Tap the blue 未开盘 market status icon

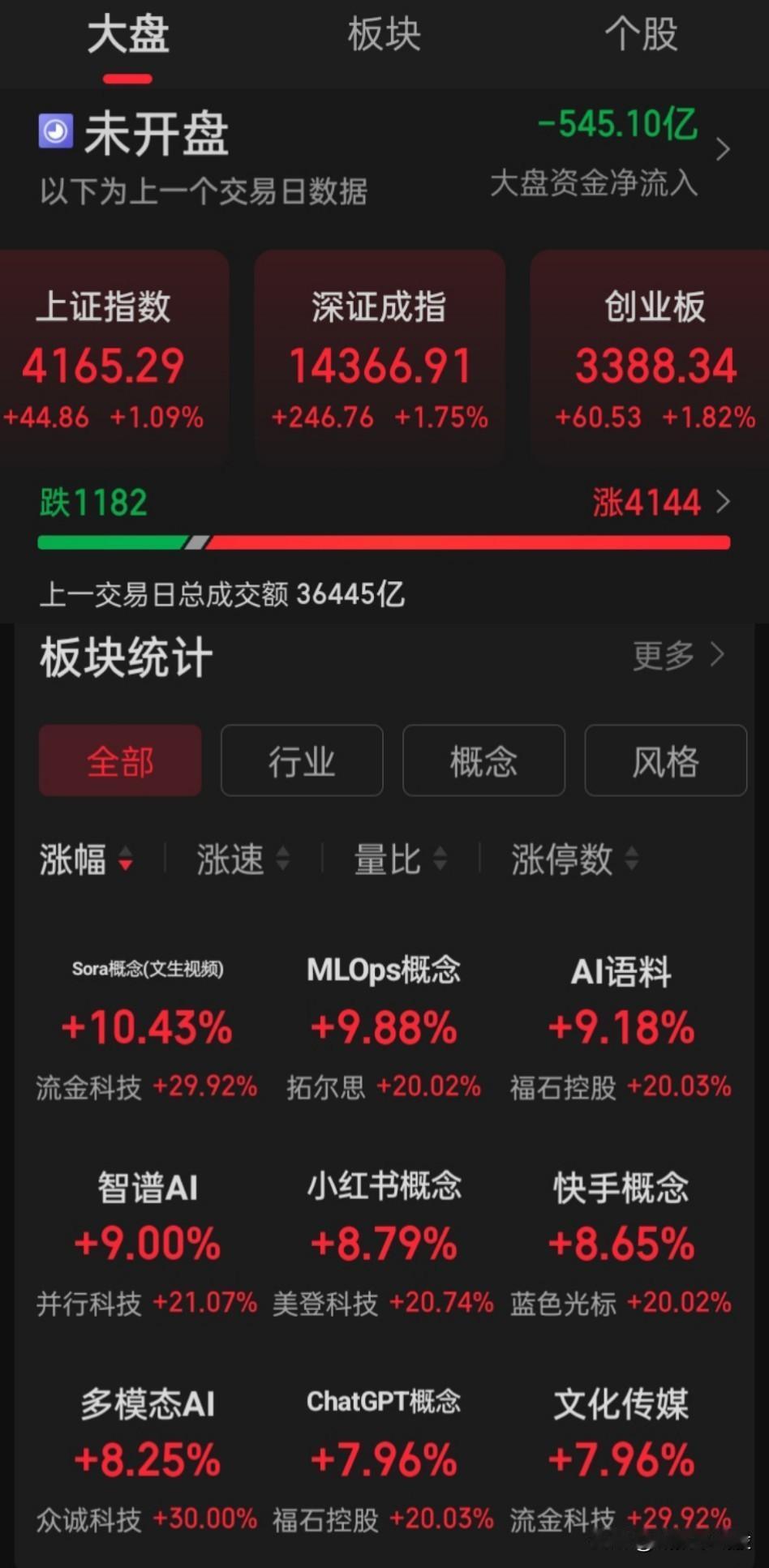pos(54,132)
